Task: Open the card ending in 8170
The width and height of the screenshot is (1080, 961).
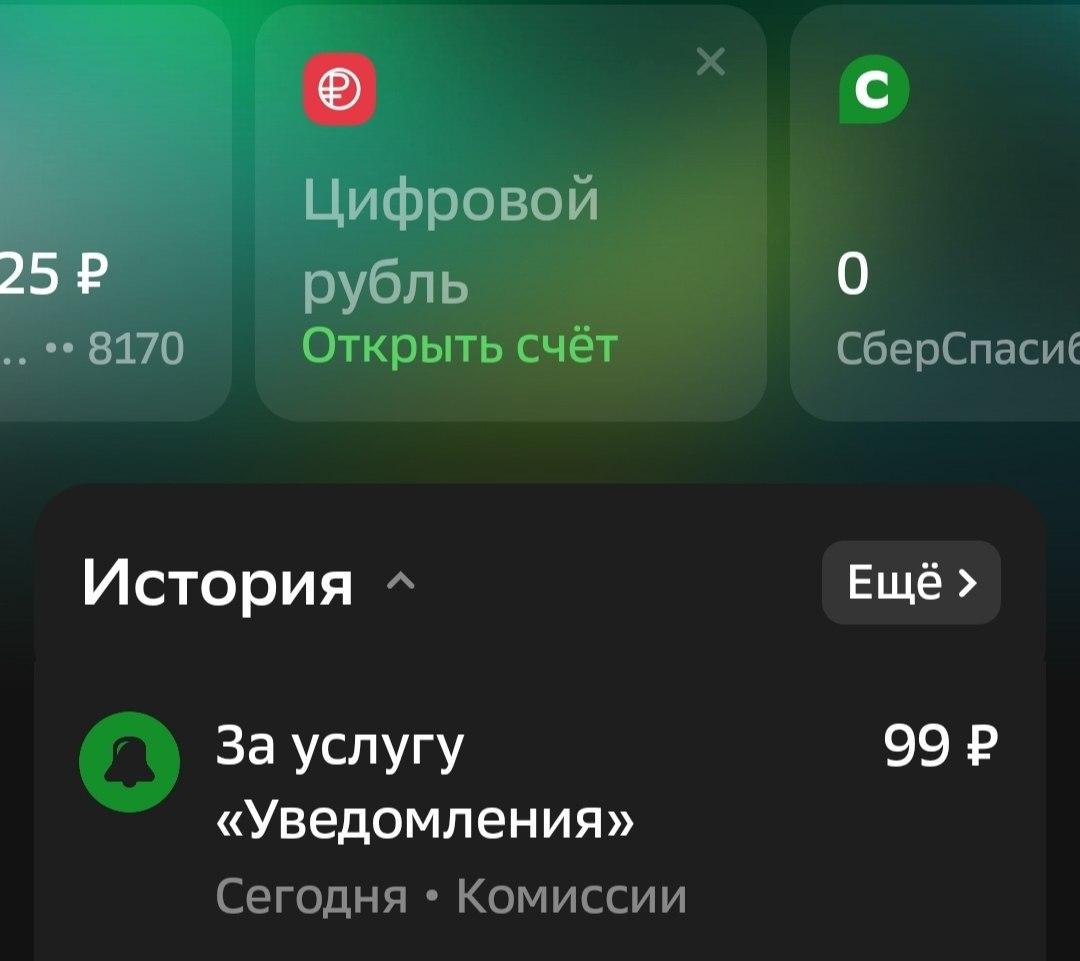Action: click(114, 214)
